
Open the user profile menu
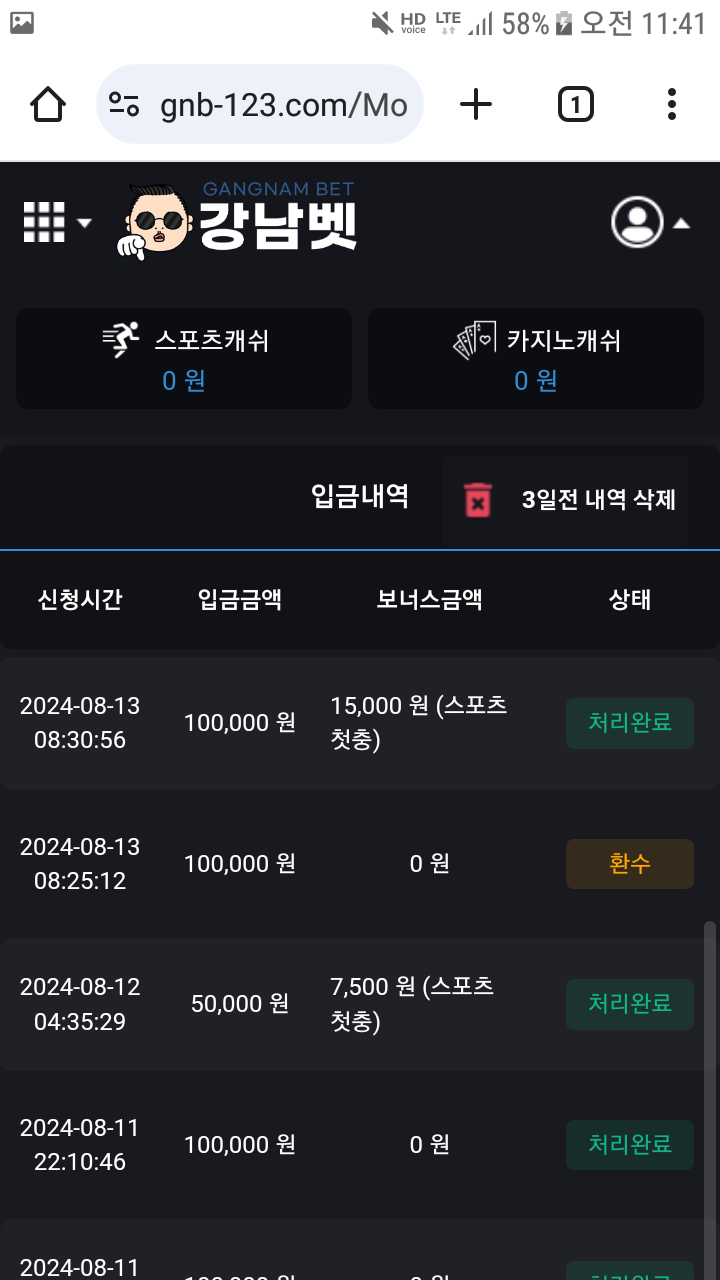(x=650, y=222)
